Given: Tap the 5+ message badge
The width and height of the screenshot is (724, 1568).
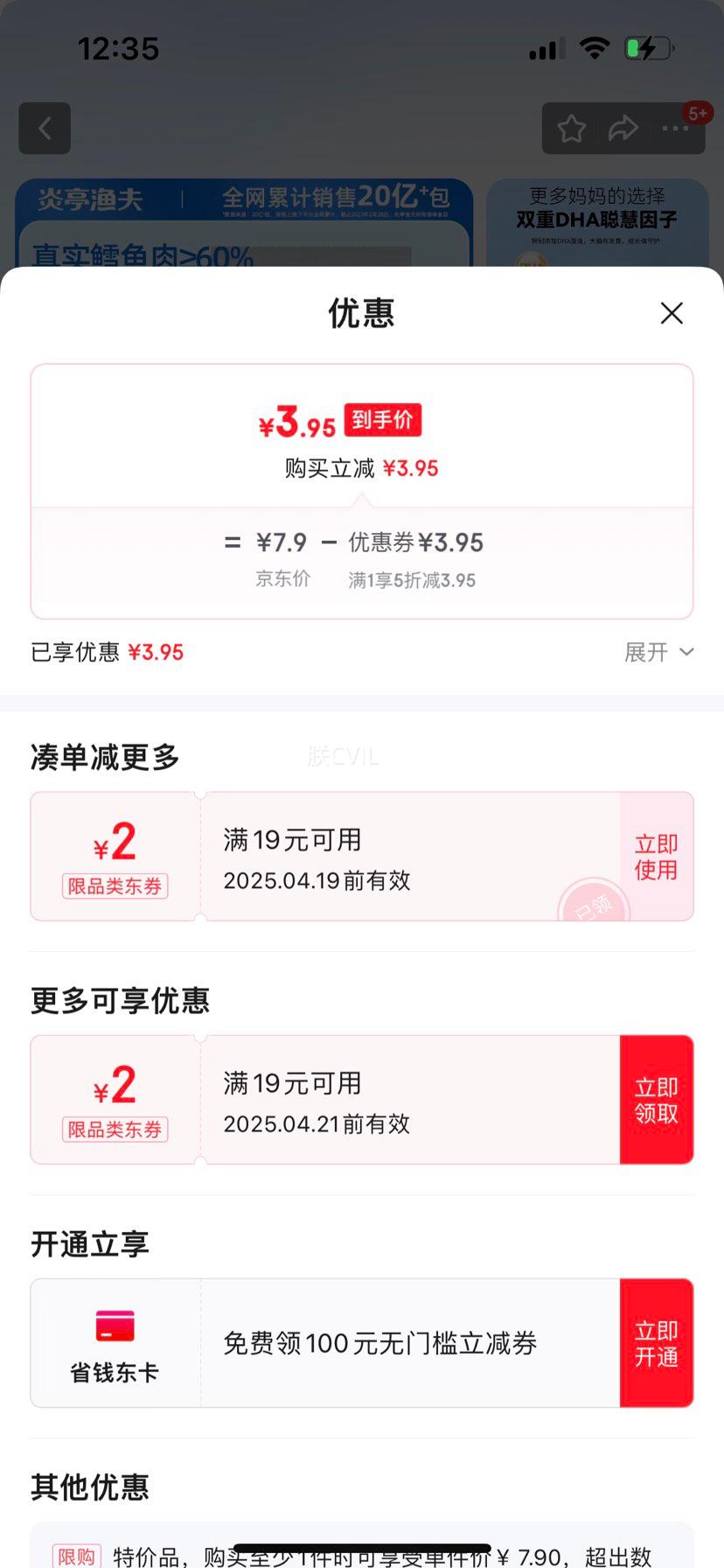Looking at the screenshot, I should click(x=699, y=112).
